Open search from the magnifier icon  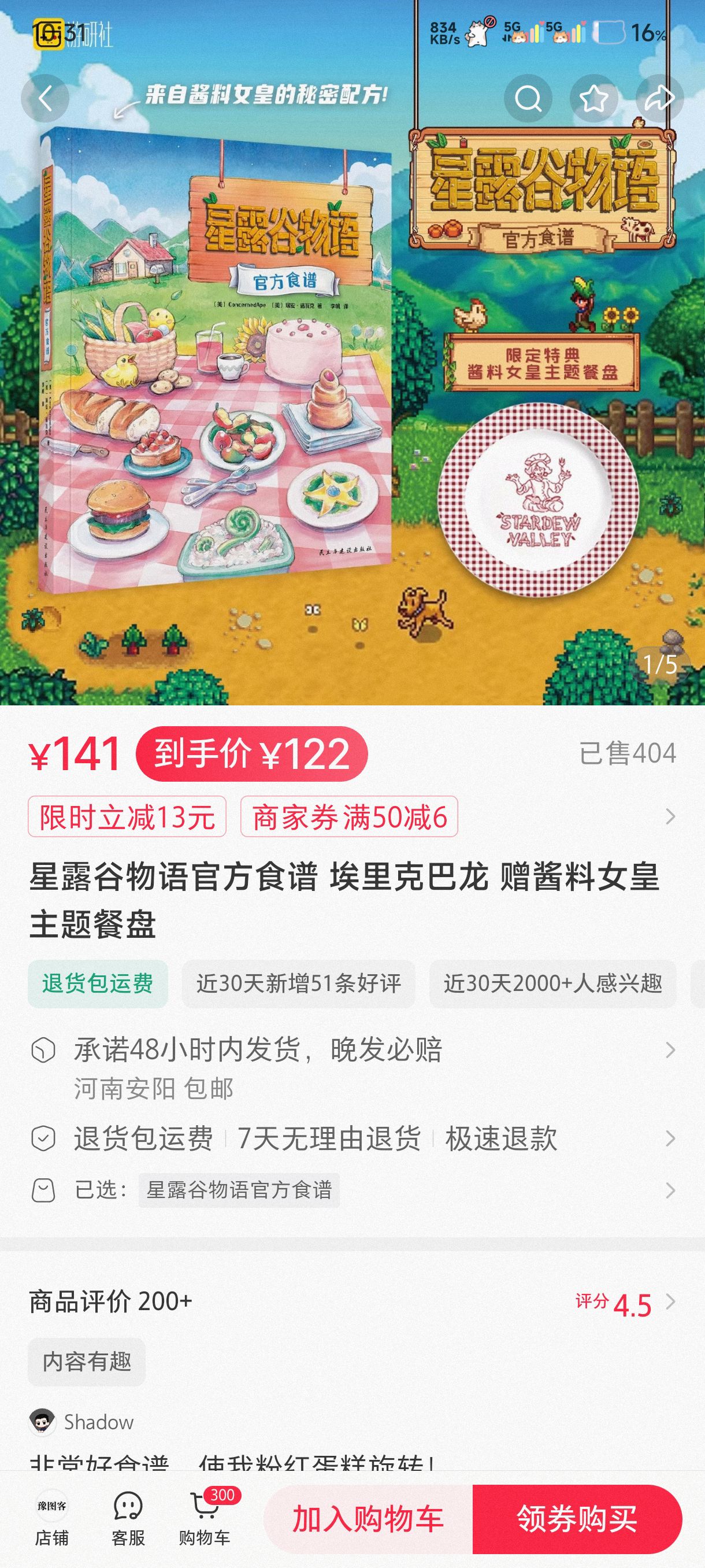pyautogui.click(x=528, y=98)
